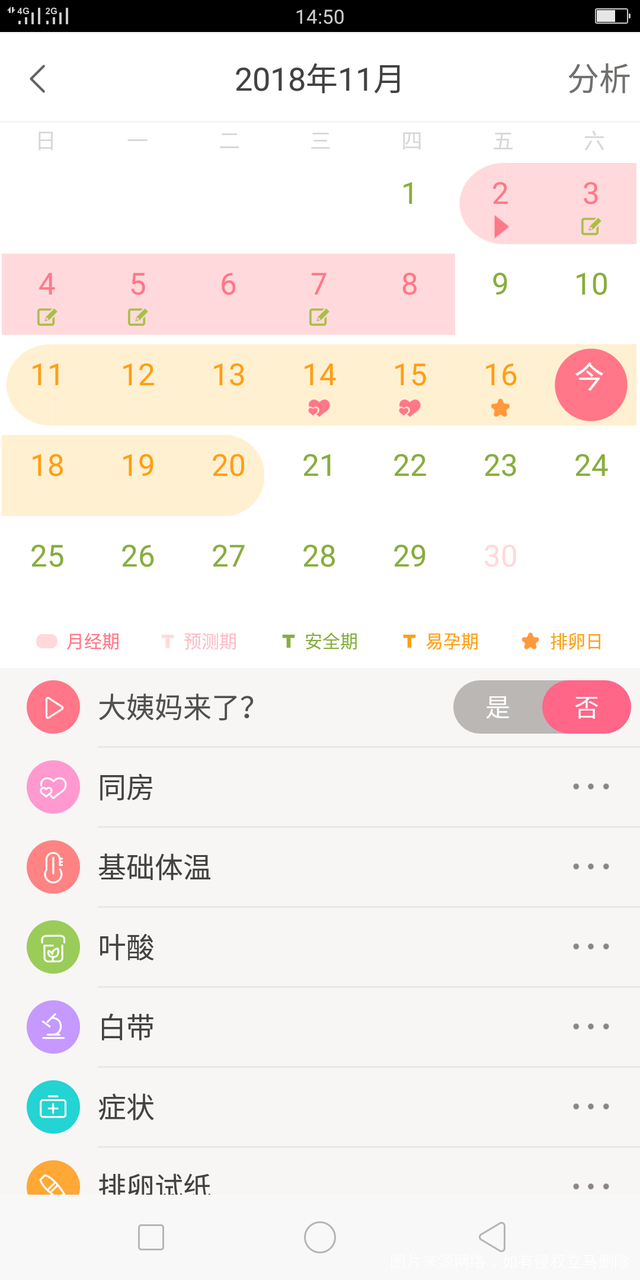Choose 否 for 大姨妈来了
The height and width of the screenshot is (1280, 640).
[586, 708]
